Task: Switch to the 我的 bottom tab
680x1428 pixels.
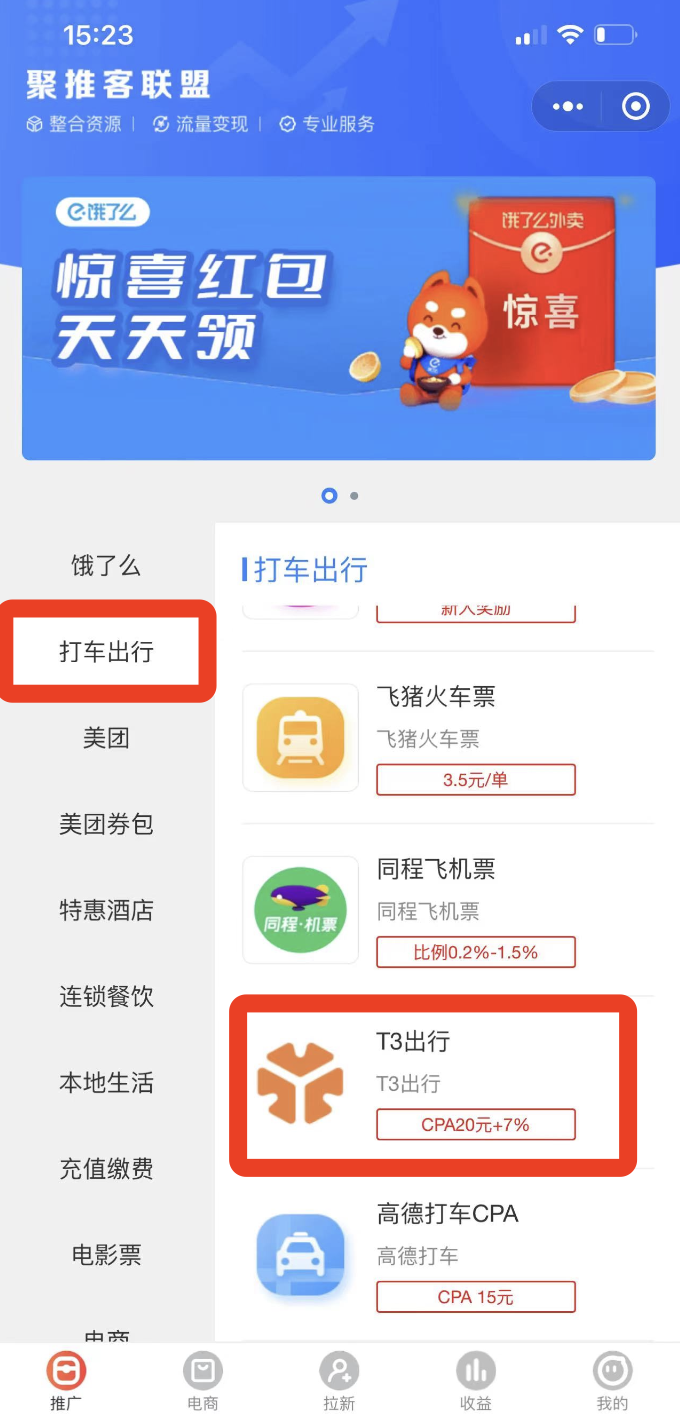Action: tap(612, 1383)
